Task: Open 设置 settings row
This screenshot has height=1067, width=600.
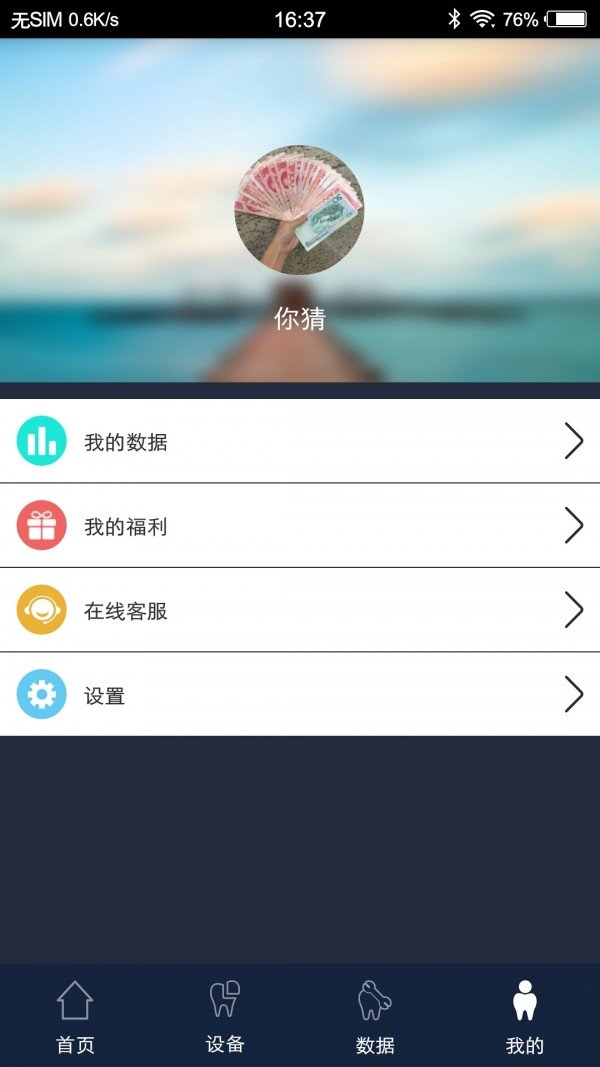Action: pos(300,695)
